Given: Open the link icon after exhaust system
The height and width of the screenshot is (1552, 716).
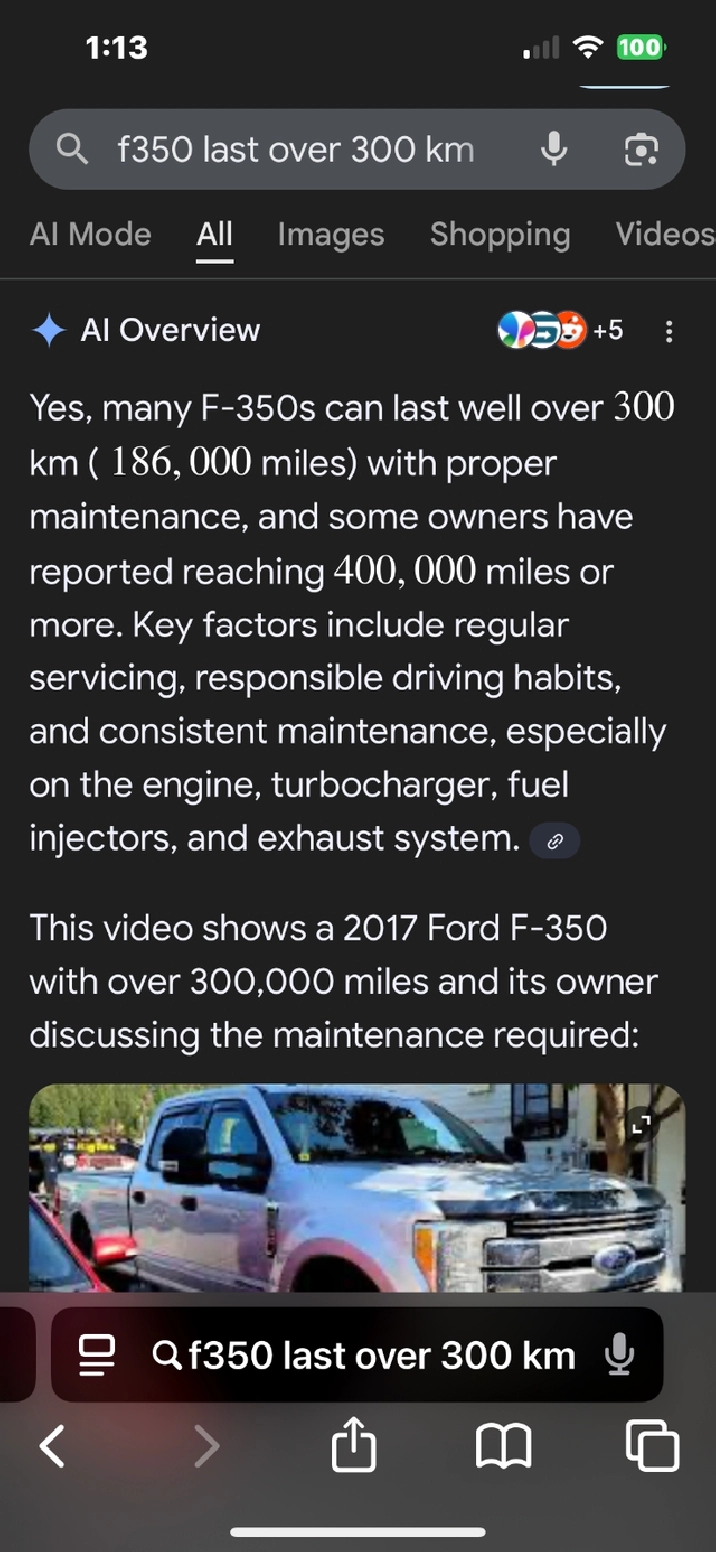Looking at the screenshot, I should [x=556, y=841].
